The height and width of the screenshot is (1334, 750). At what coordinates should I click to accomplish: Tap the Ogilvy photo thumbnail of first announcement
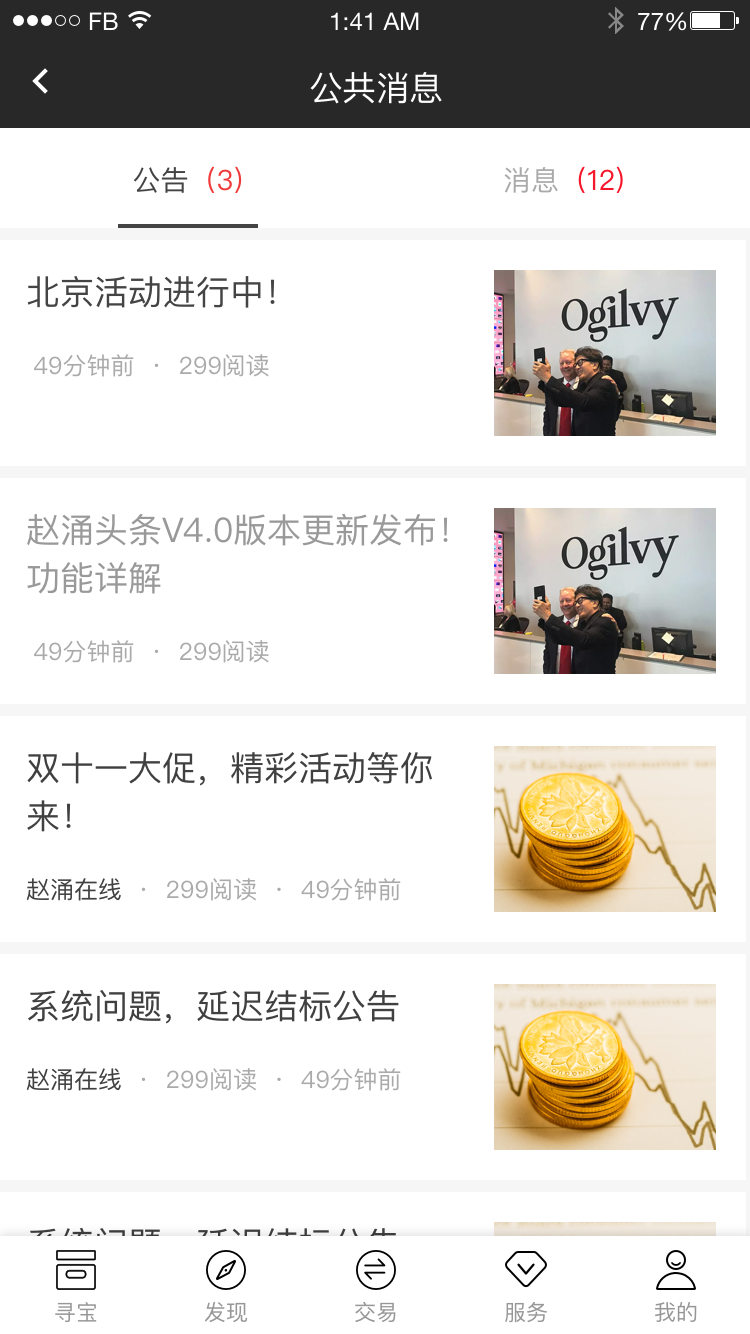click(x=604, y=352)
